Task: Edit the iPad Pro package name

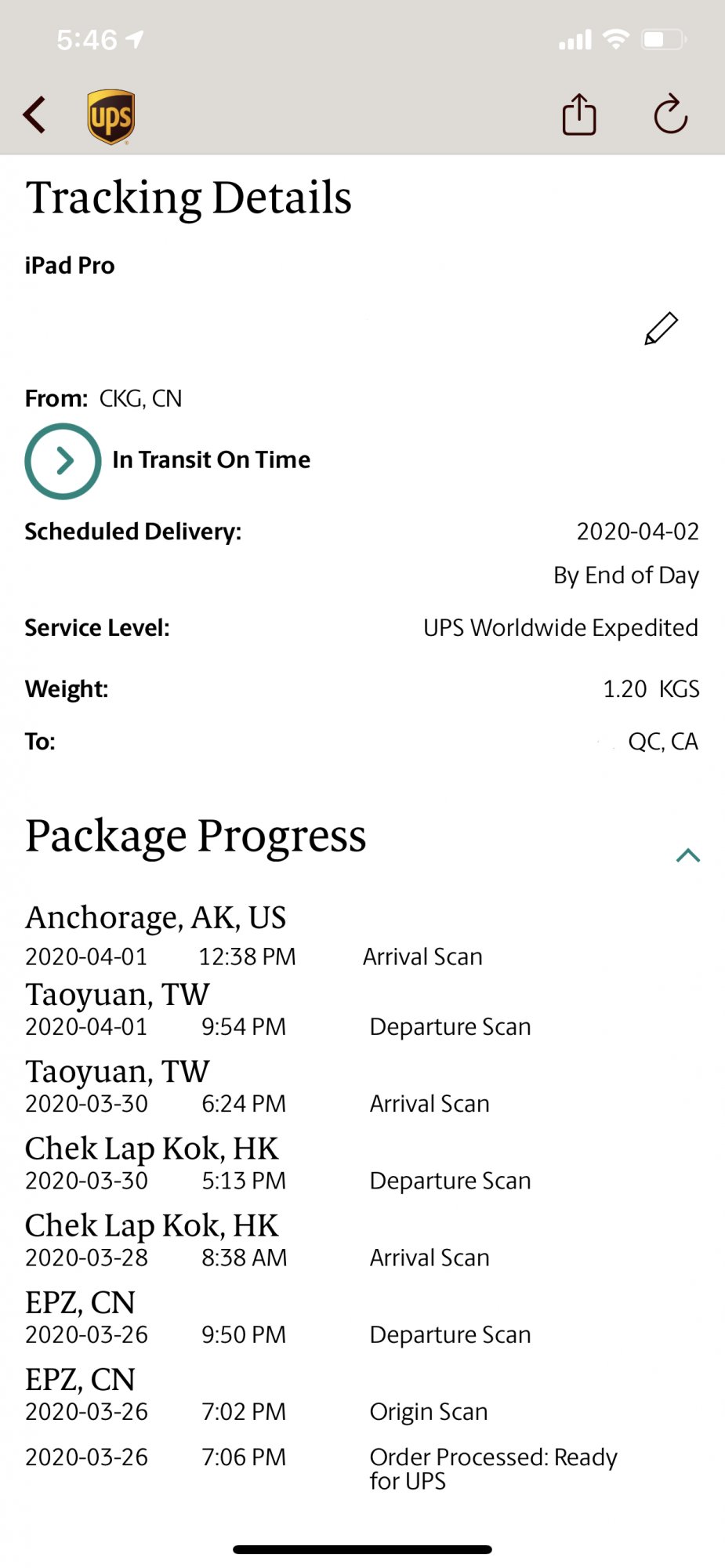Action: click(661, 328)
